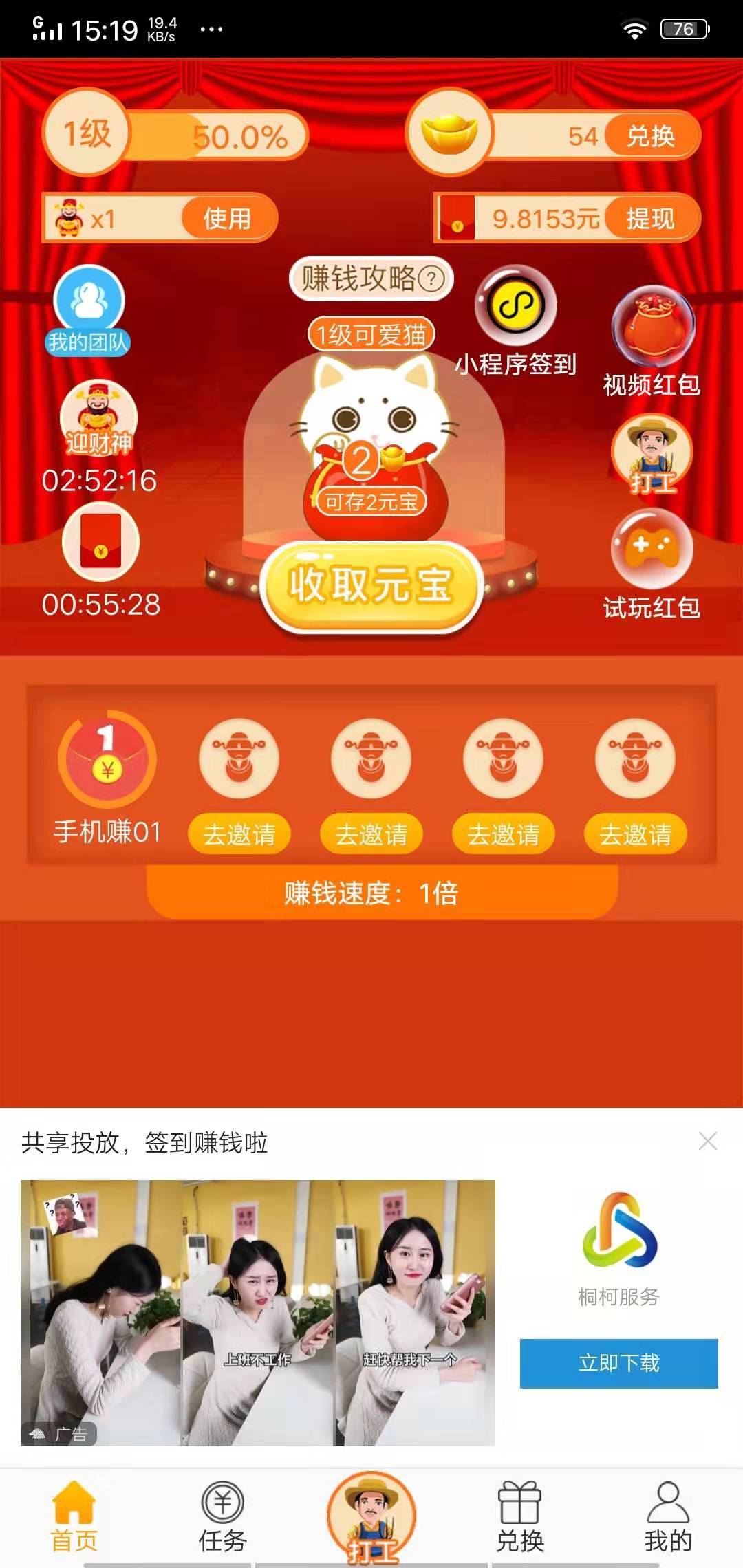Open the 赚钱攻略 help guide
The image size is (743, 1568).
pyautogui.click(x=371, y=279)
